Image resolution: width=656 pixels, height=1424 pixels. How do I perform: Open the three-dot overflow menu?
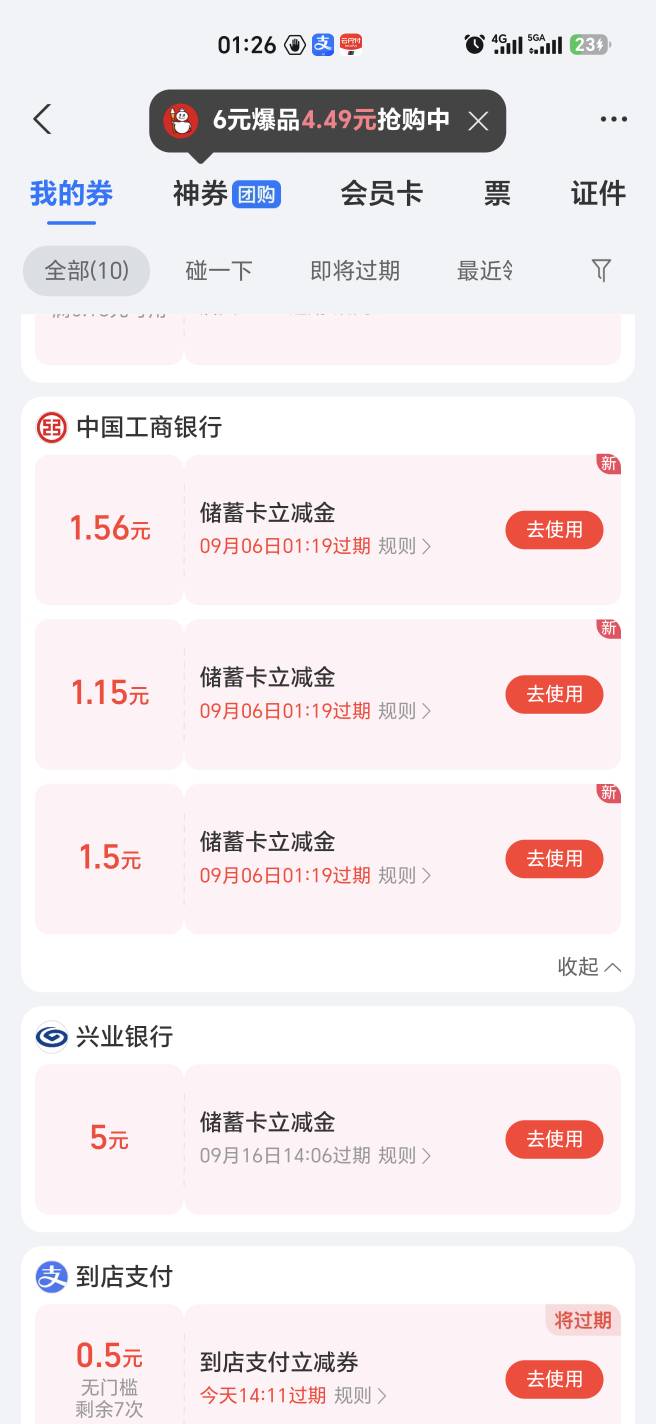click(x=613, y=119)
